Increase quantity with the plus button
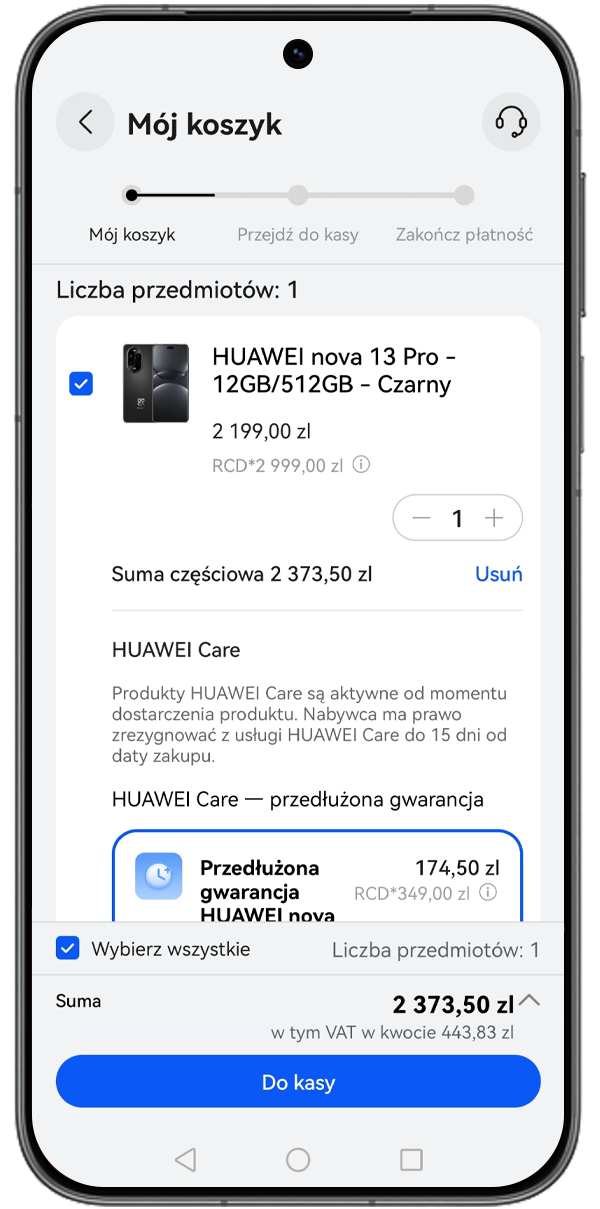The image size is (600, 1209). [493, 518]
